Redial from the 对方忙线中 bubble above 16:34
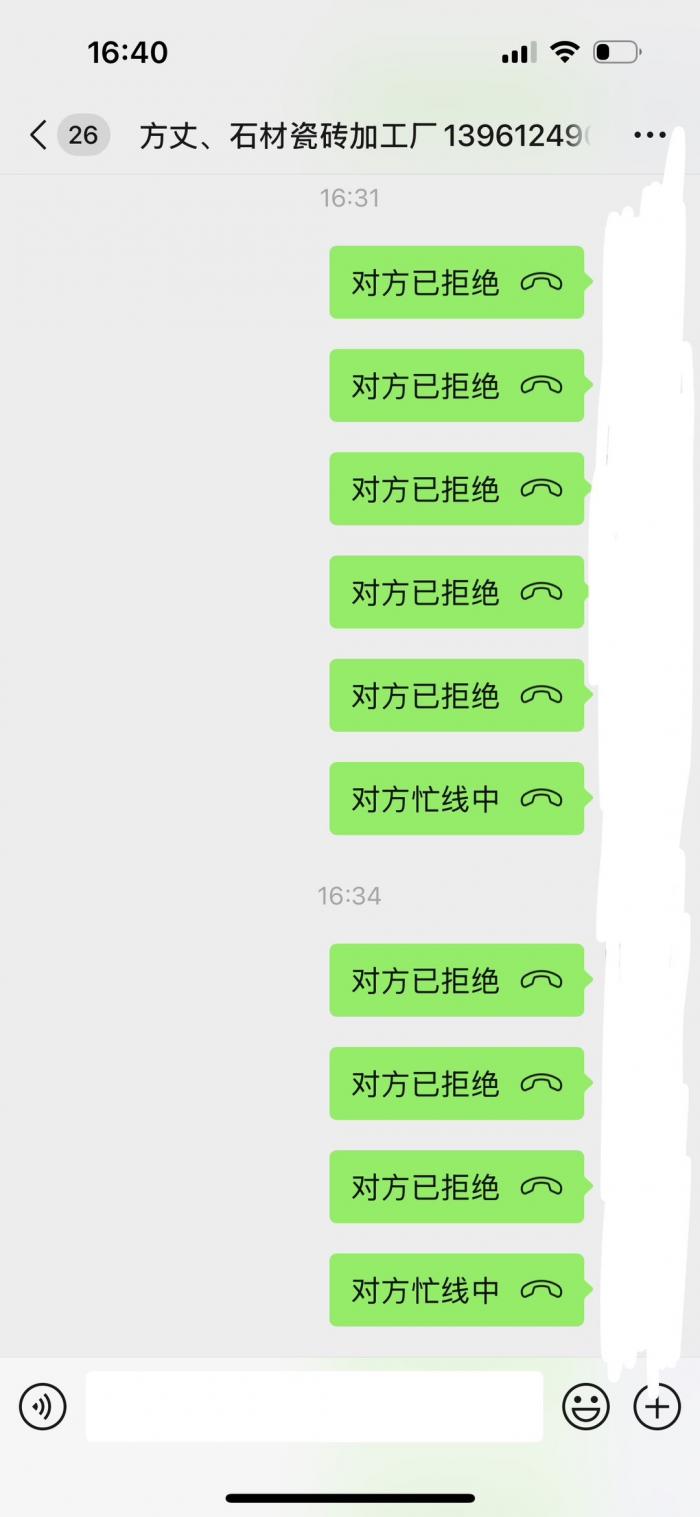The width and height of the screenshot is (700, 1517). point(457,798)
